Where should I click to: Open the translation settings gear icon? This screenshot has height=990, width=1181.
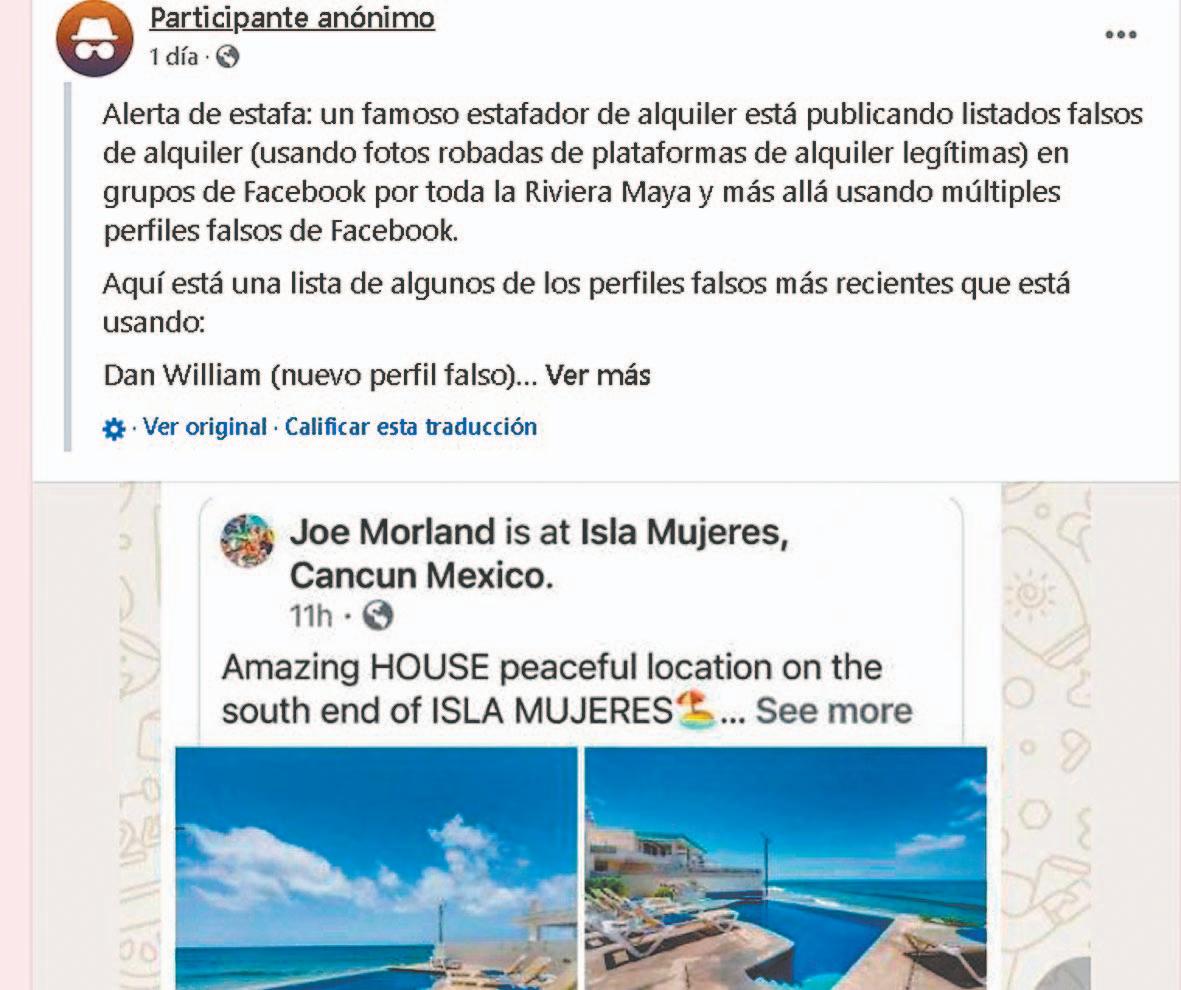coord(114,429)
